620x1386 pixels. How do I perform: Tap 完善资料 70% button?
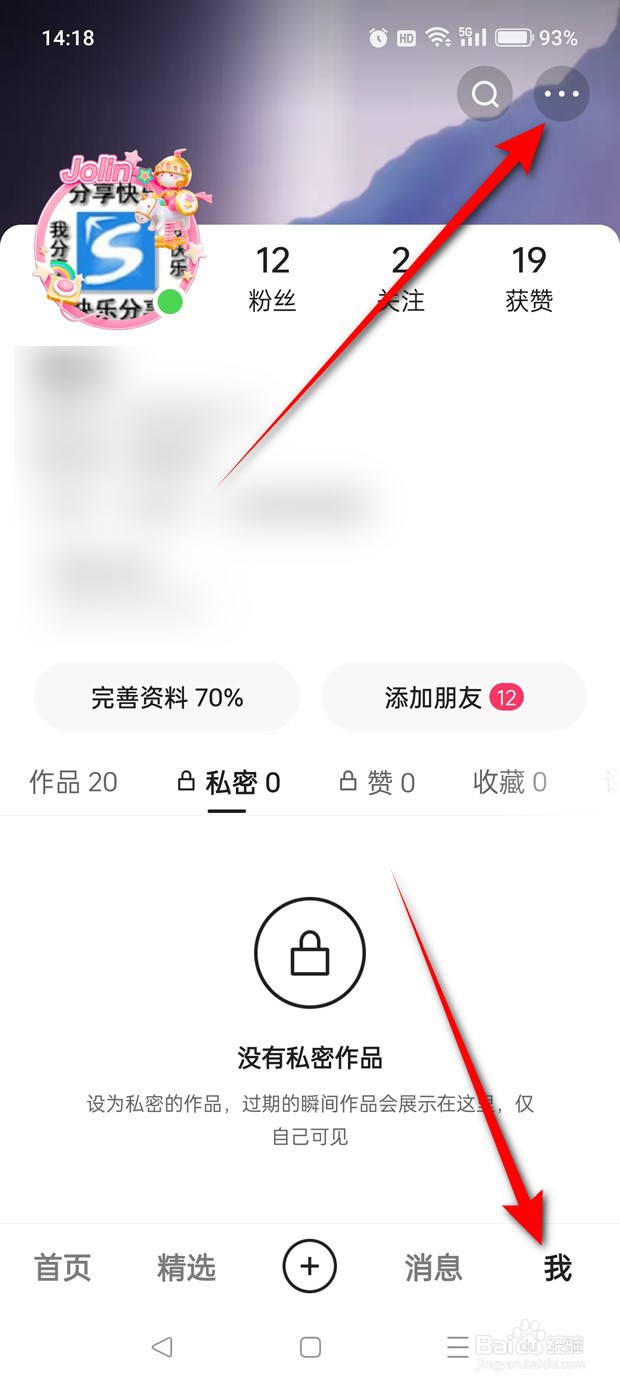tap(167, 697)
